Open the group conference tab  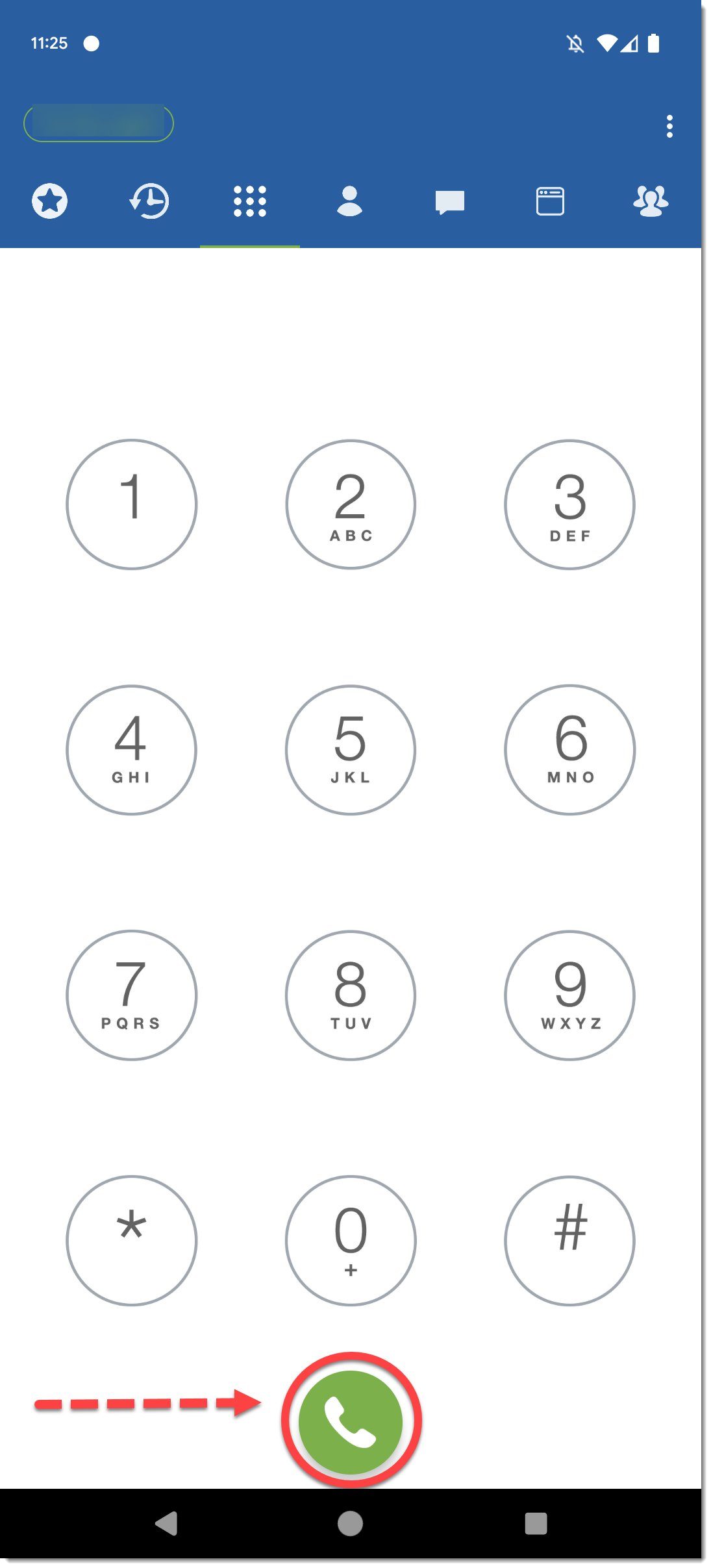coord(650,201)
